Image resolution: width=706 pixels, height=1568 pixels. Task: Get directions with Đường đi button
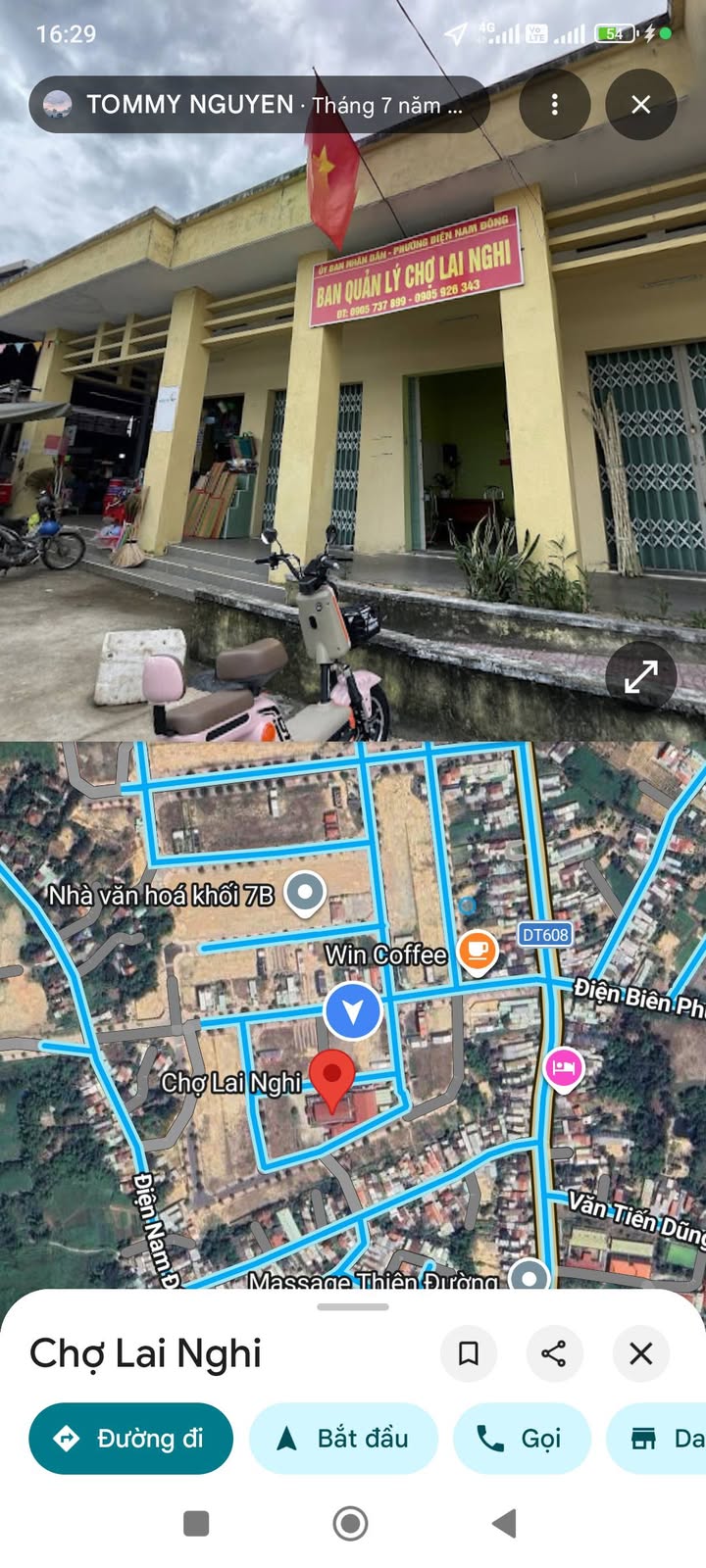tap(131, 1438)
